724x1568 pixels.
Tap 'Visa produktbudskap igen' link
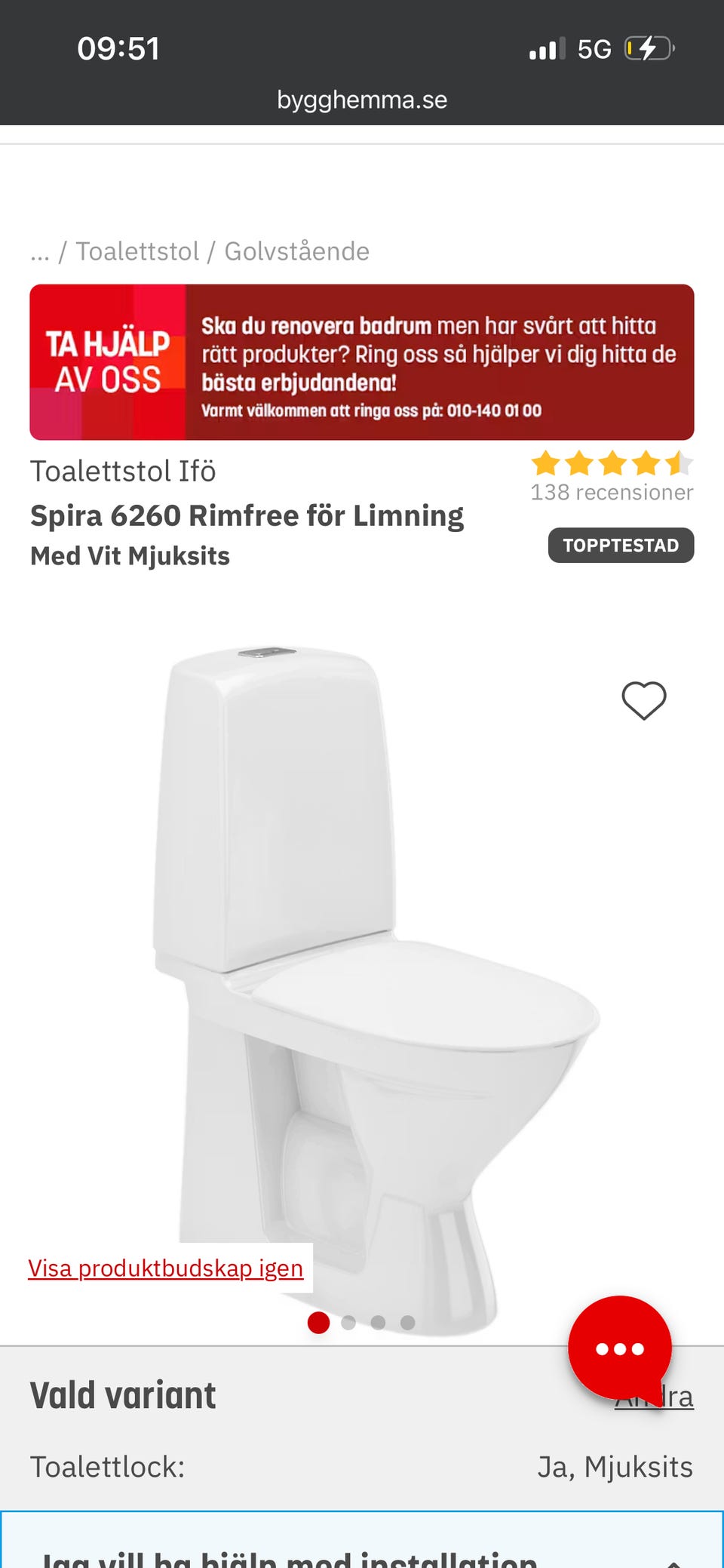(166, 1268)
